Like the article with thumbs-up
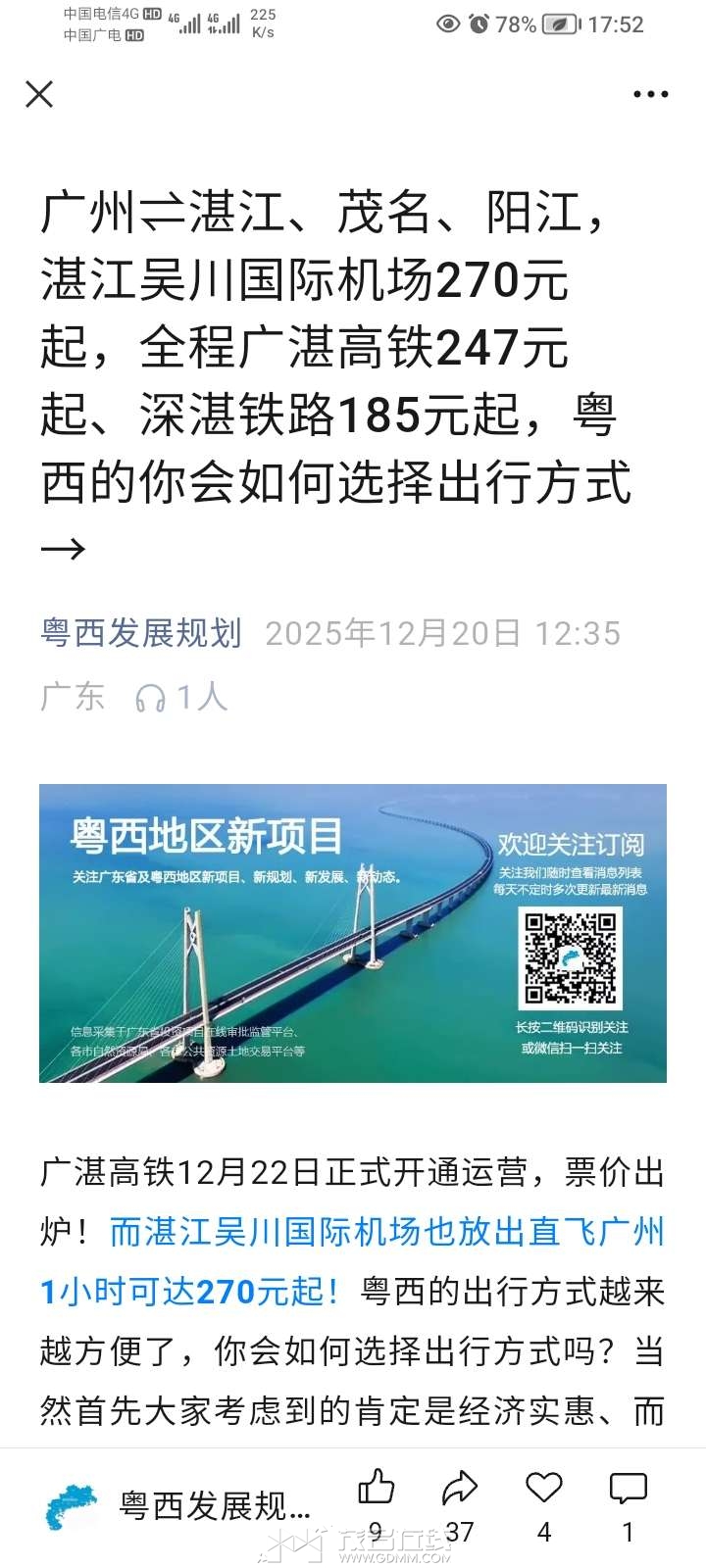Viewport: 706px width, 1568px height. point(376,1489)
